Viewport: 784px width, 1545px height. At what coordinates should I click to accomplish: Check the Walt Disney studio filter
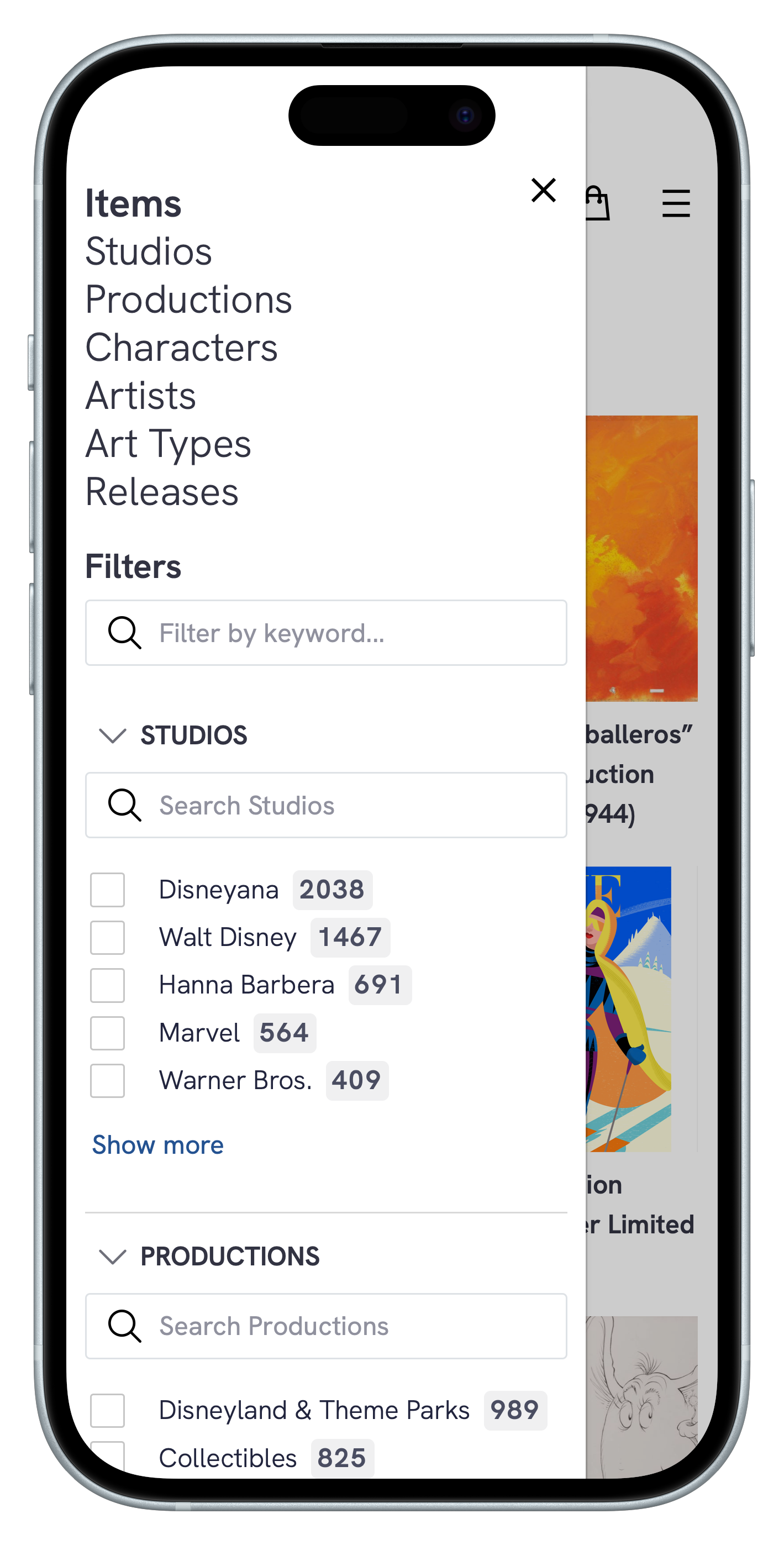107,937
